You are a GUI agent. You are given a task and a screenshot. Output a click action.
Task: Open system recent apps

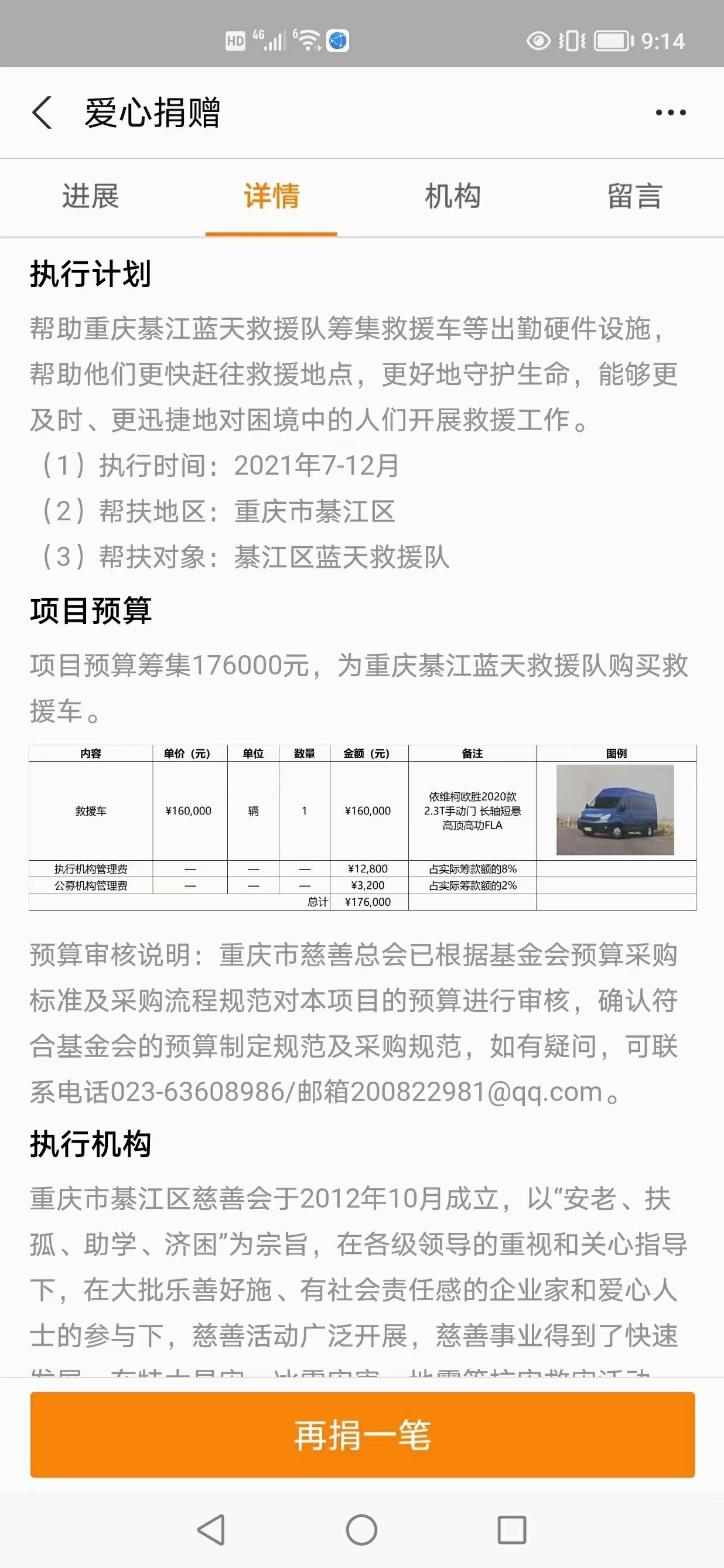pos(511,1530)
